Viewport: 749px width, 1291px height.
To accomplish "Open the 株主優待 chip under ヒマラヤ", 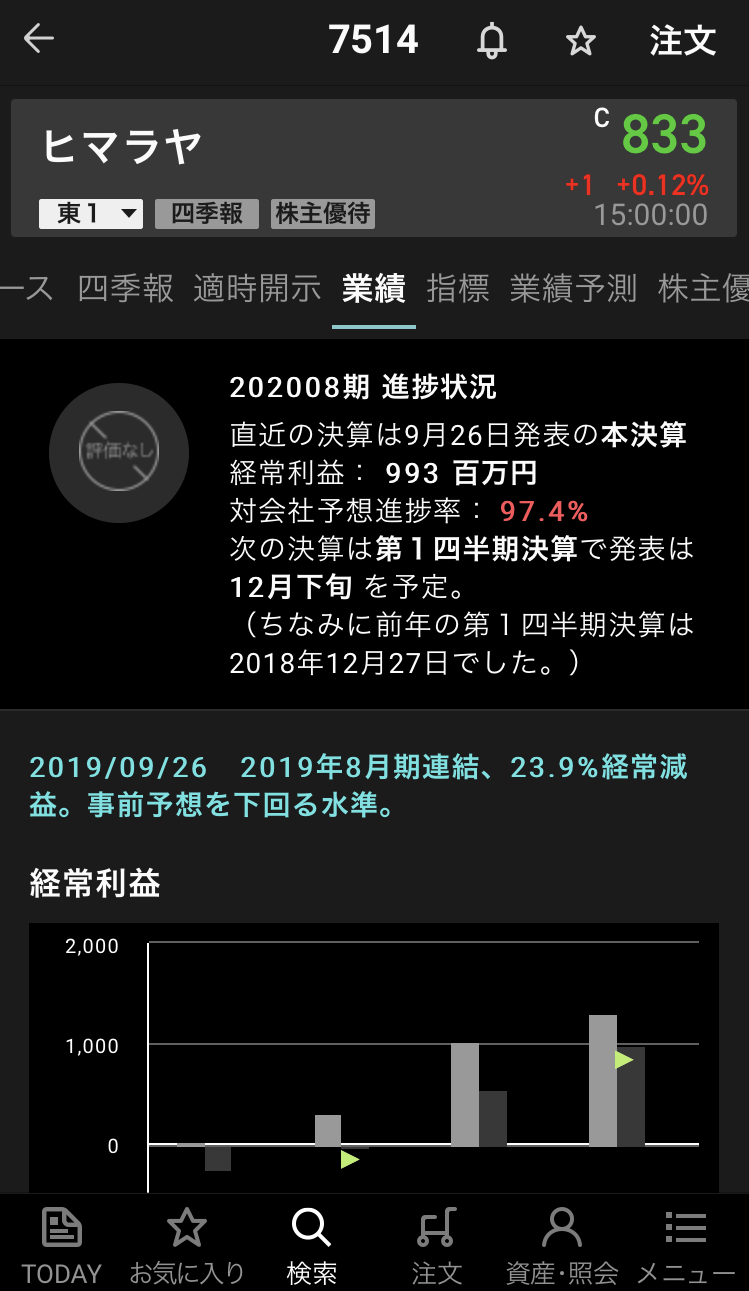I will tap(323, 214).
